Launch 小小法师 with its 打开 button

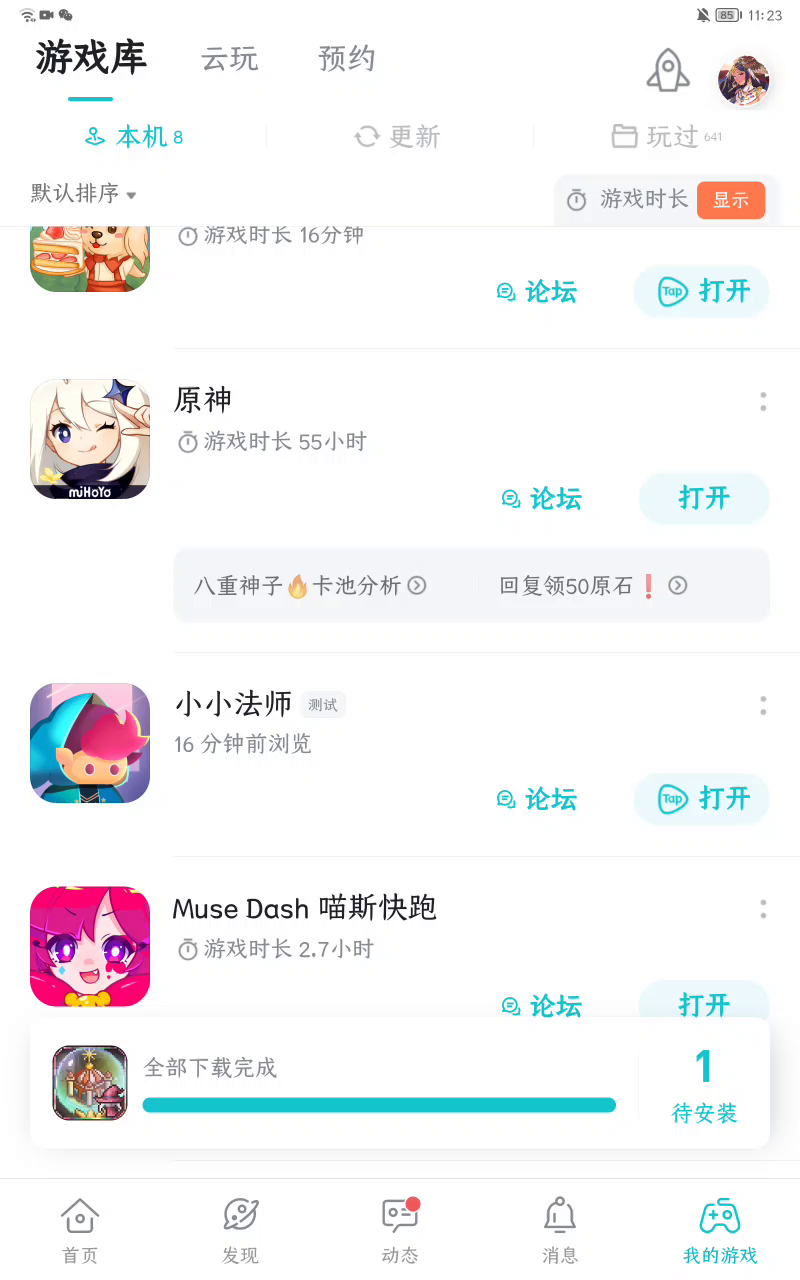[702, 799]
